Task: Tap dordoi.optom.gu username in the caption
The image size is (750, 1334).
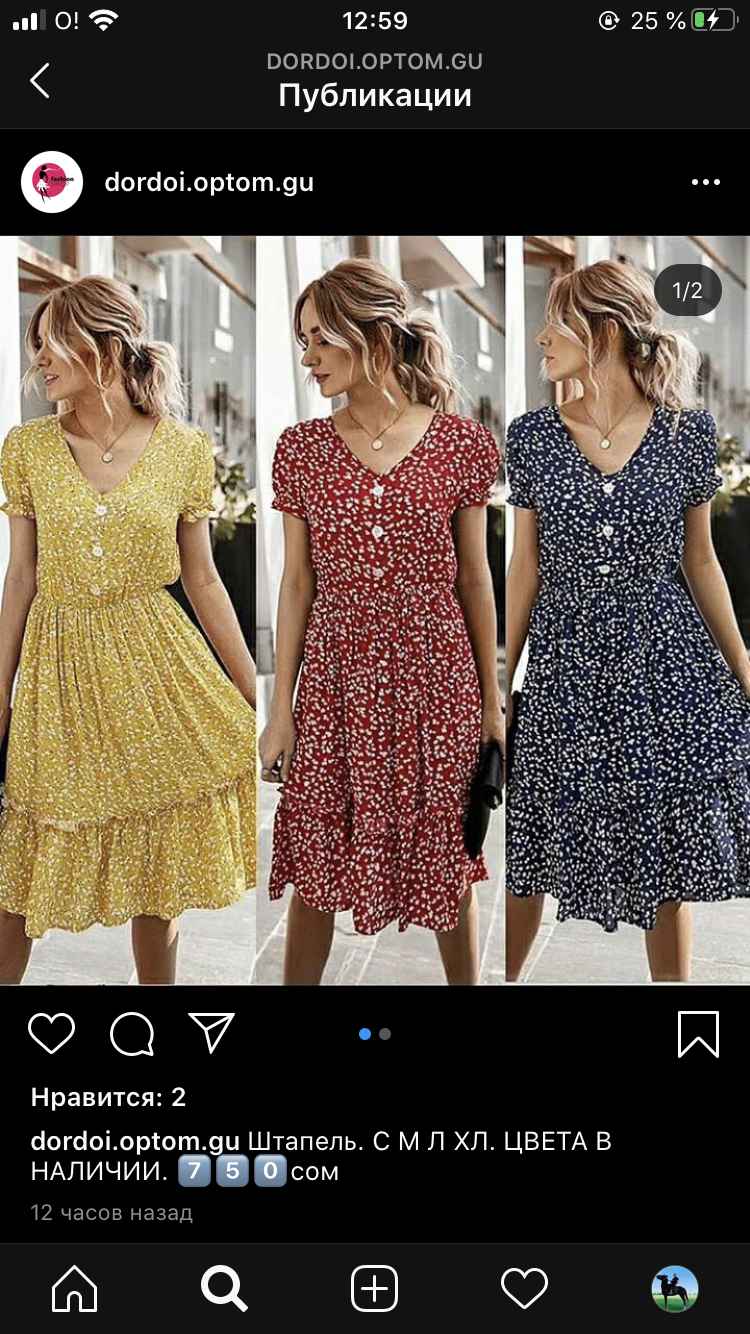Action: click(135, 1141)
